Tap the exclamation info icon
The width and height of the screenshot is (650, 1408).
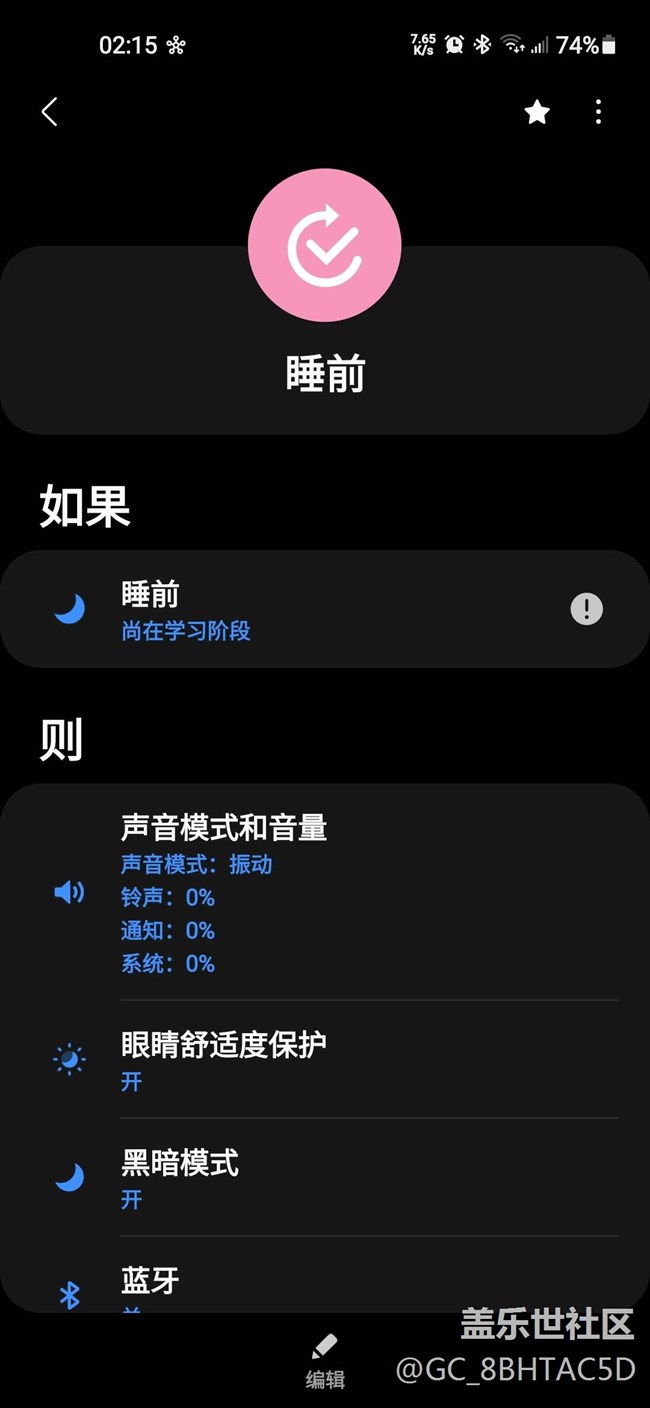point(586,609)
